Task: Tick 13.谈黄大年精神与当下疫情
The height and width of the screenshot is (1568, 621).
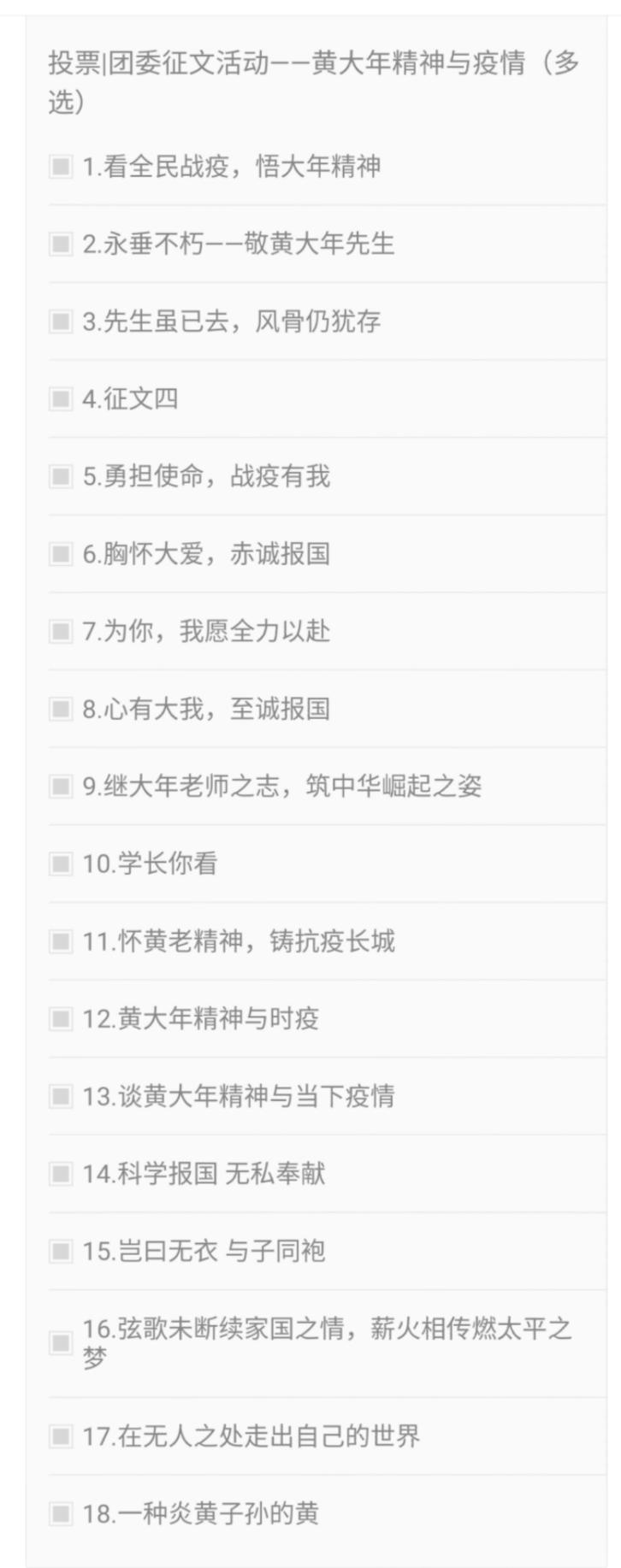Action: click(61, 1096)
